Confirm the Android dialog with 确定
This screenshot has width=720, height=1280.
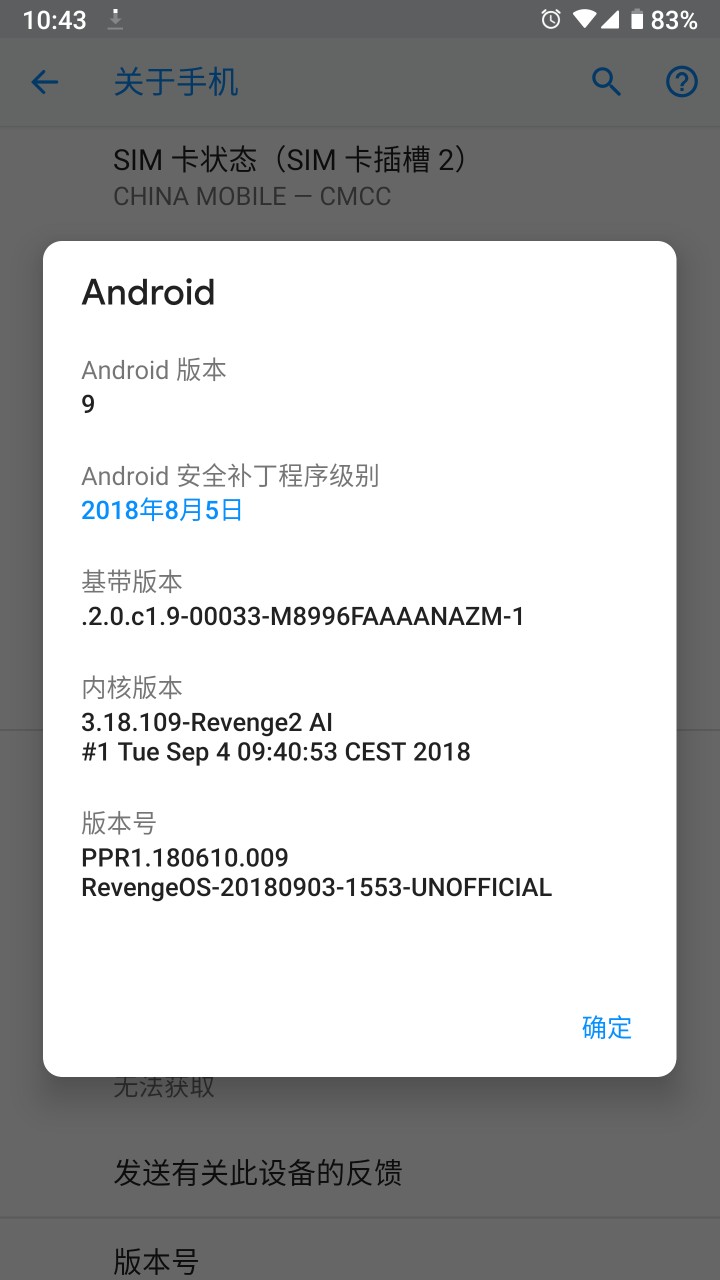coord(607,1027)
